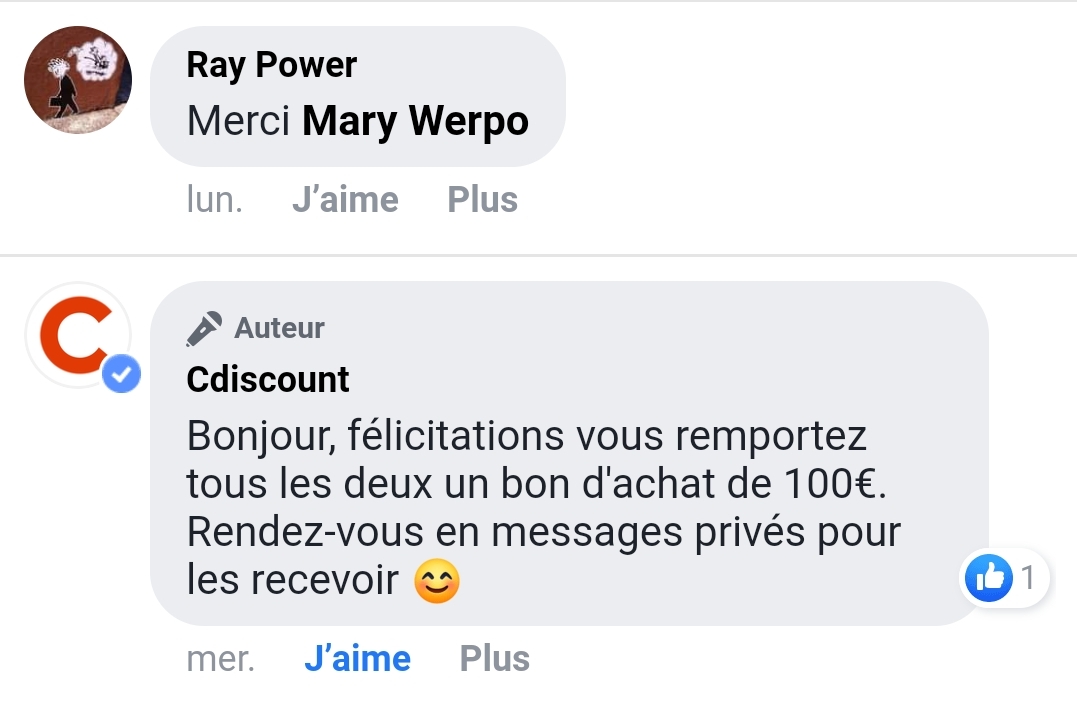Viewport: 1077px width, 704px height.
Task: Open the Cdiscount page avatar
Action: (78, 336)
